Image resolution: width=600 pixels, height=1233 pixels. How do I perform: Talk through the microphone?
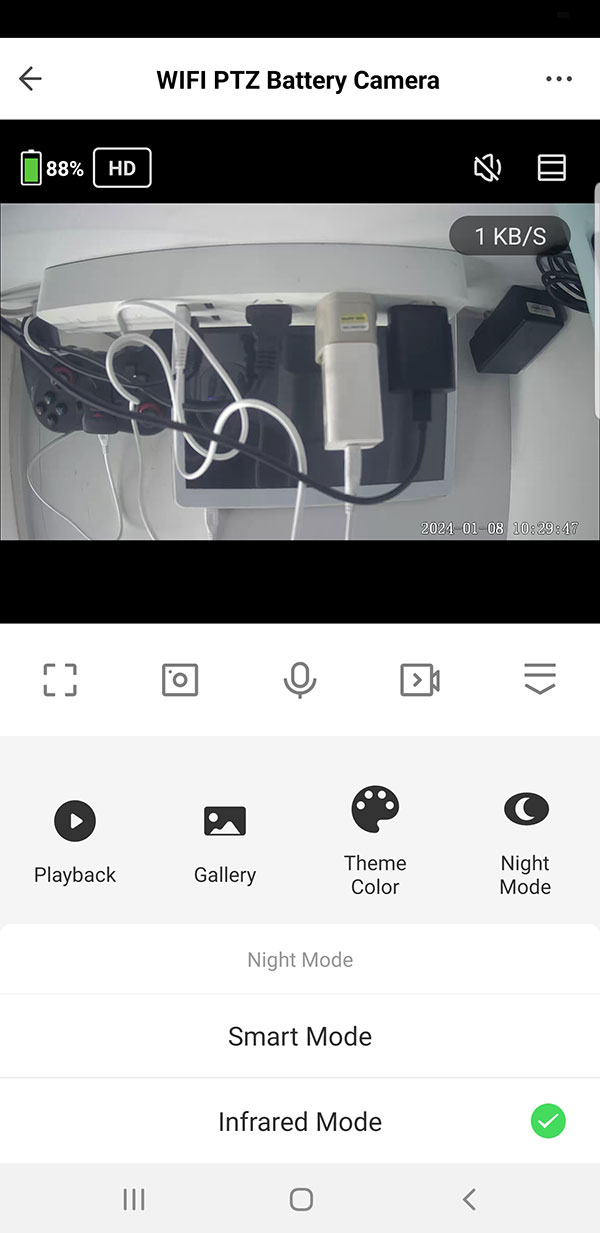300,680
